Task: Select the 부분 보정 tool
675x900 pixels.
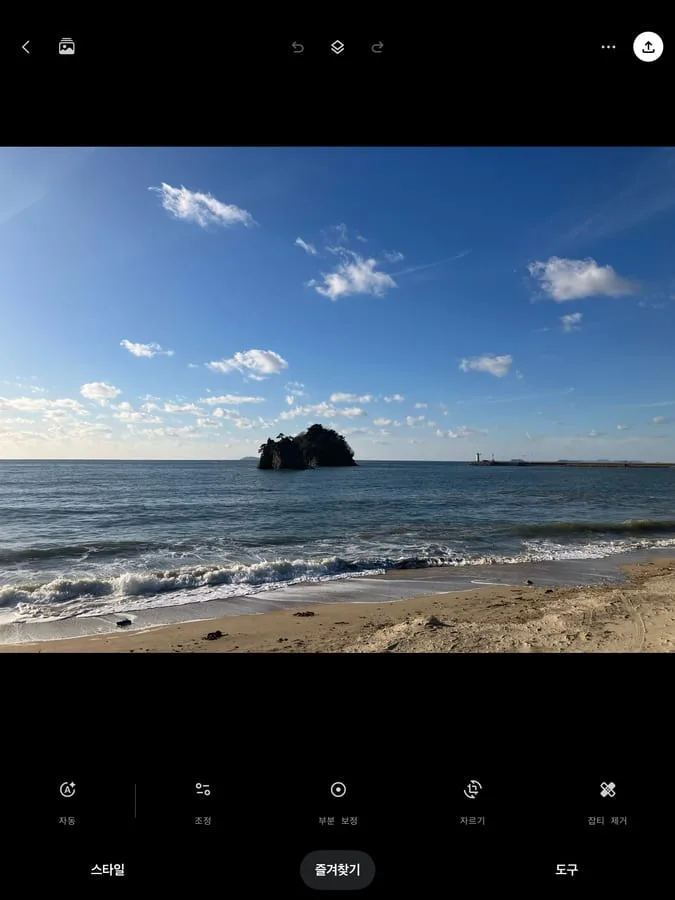Action: point(338,799)
